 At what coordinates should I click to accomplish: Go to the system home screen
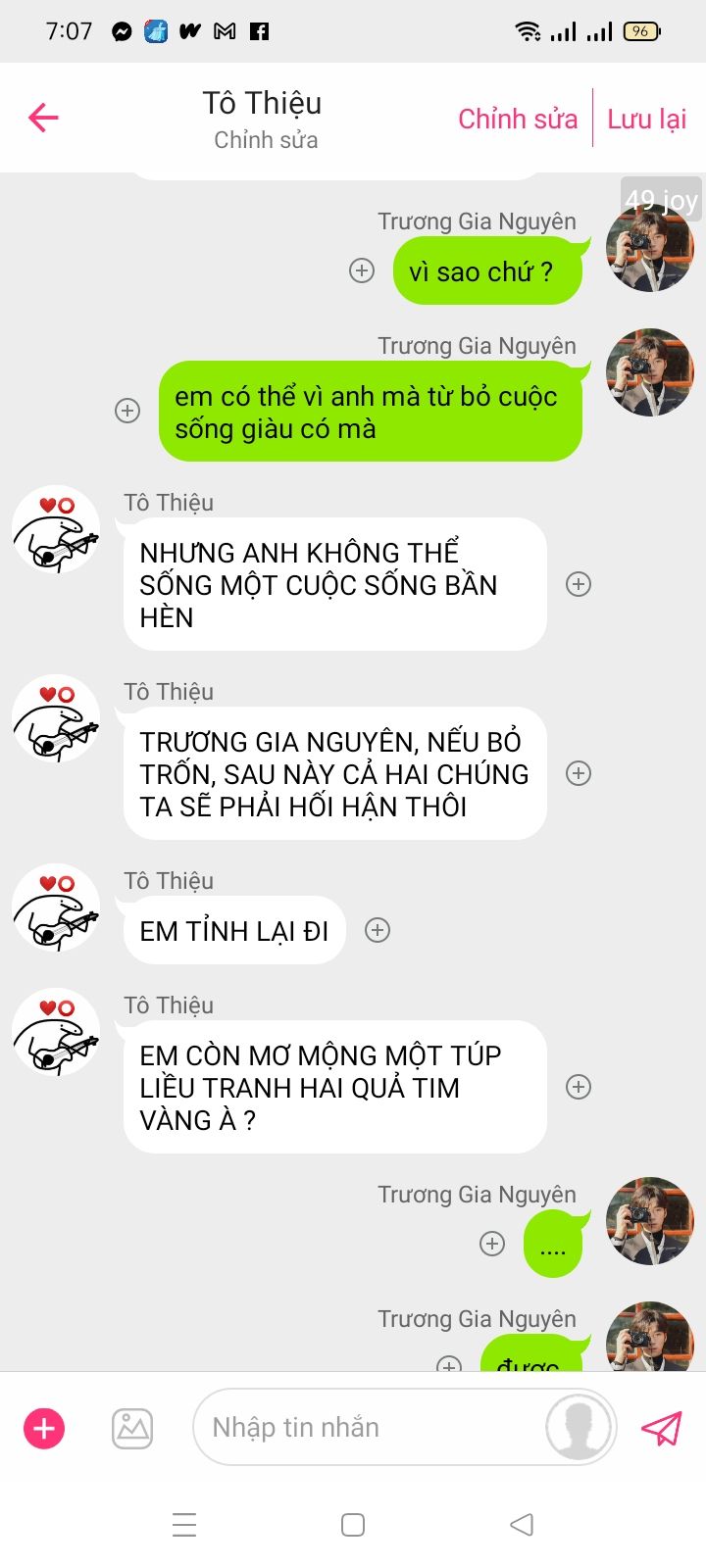point(353,1525)
